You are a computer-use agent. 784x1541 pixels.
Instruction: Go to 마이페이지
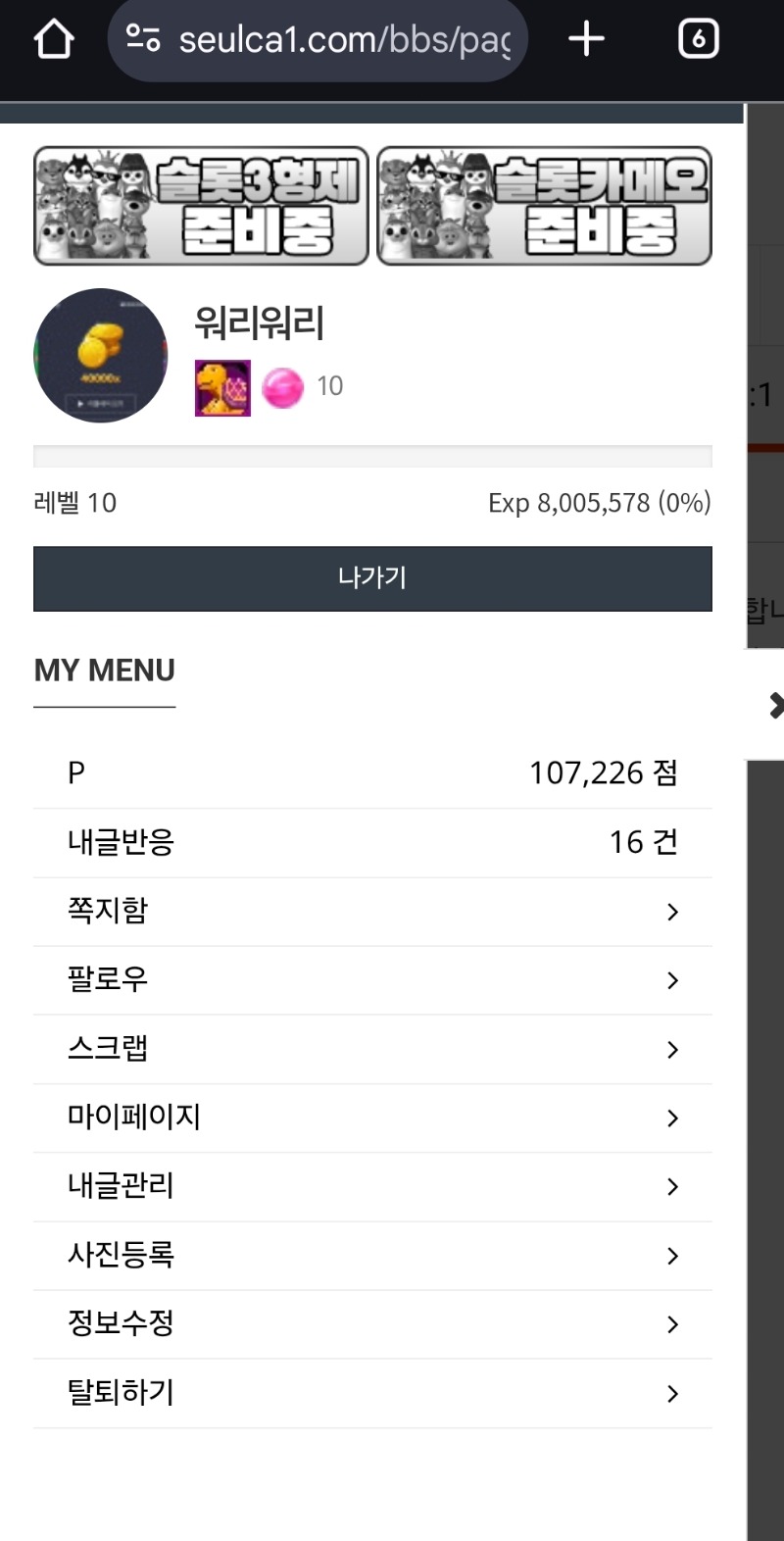[372, 1118]
